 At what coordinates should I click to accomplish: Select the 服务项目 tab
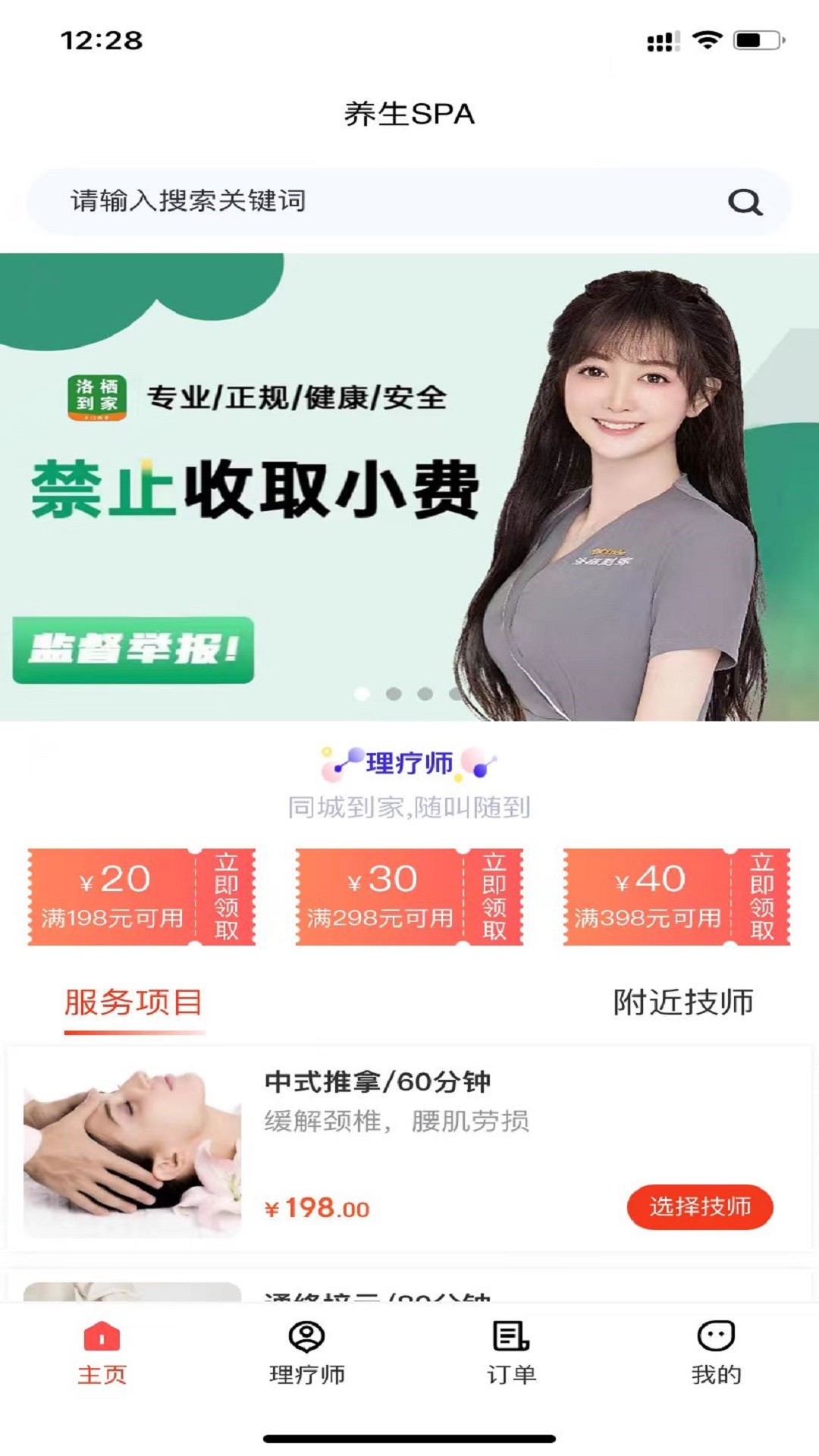coord(133,1003)
